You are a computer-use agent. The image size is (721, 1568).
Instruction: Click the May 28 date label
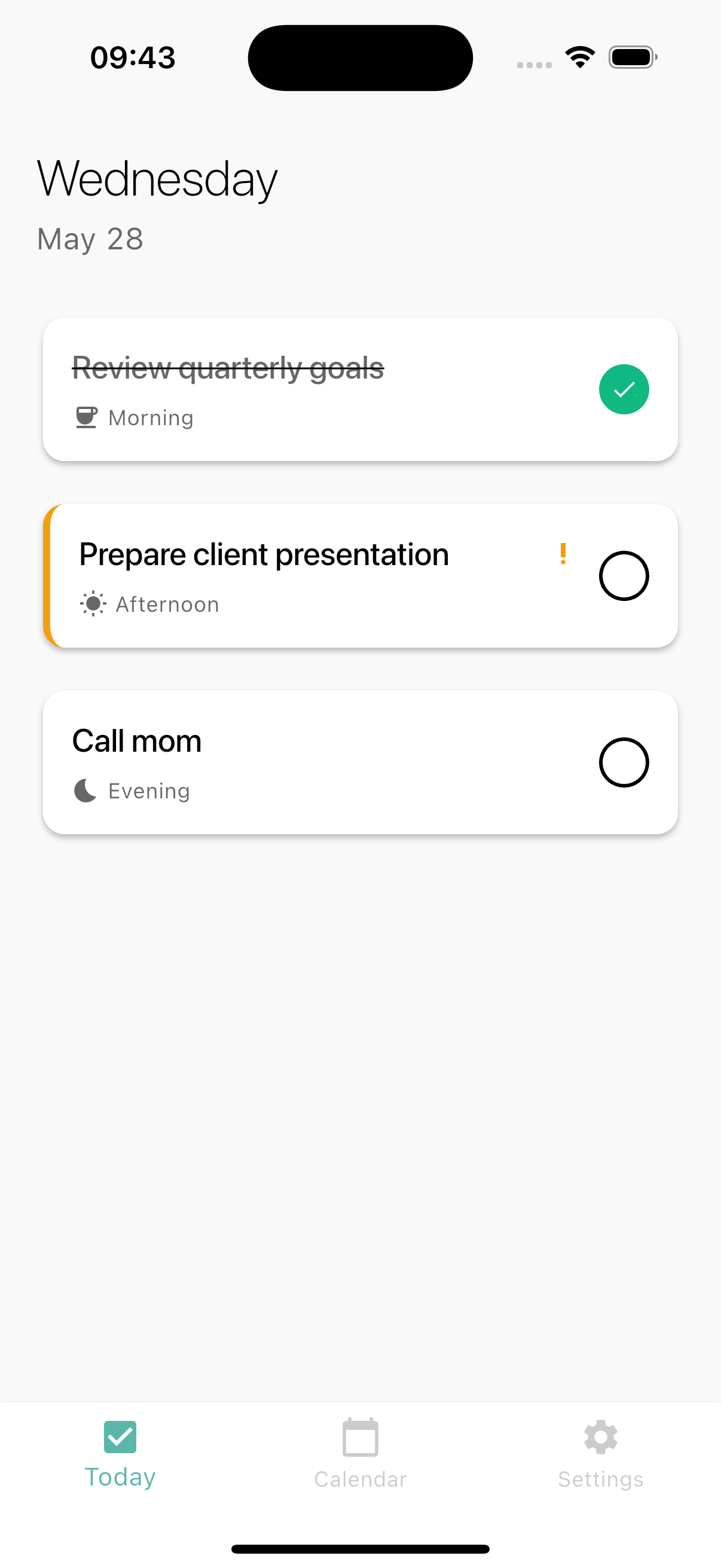pos(90,239)
